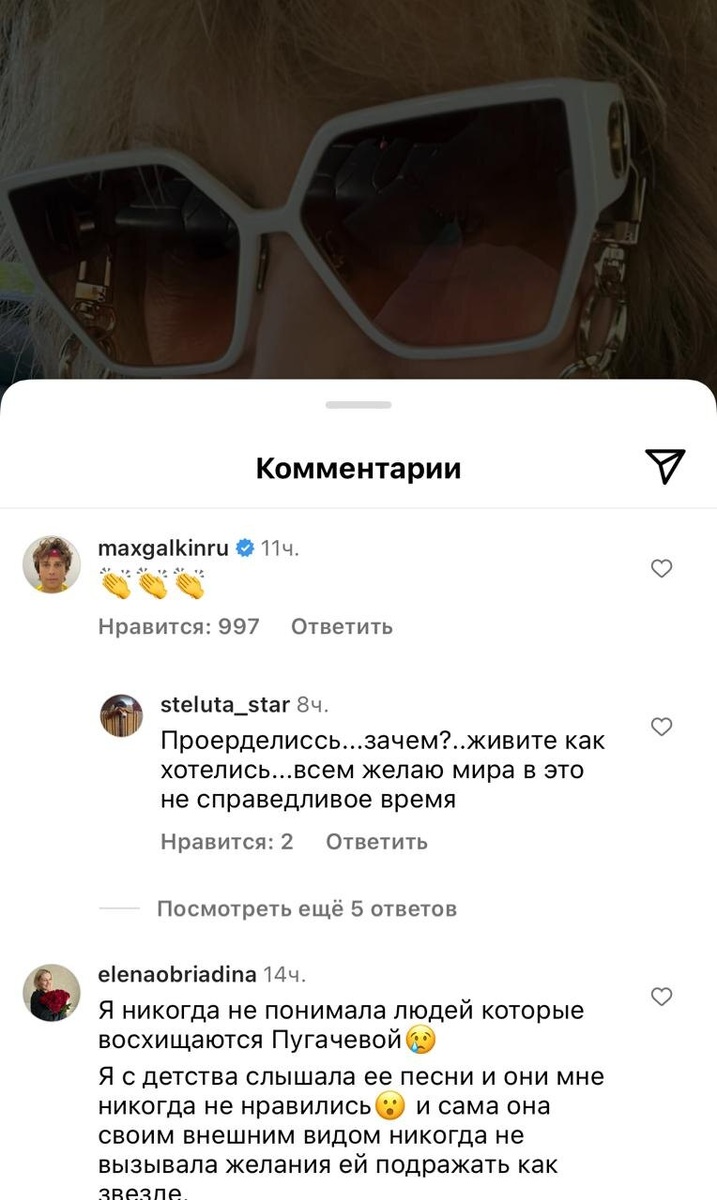Screen dimensions: 717x1200
Task: Open elenaobriadina's profile avatar
Action: [51, 992]
